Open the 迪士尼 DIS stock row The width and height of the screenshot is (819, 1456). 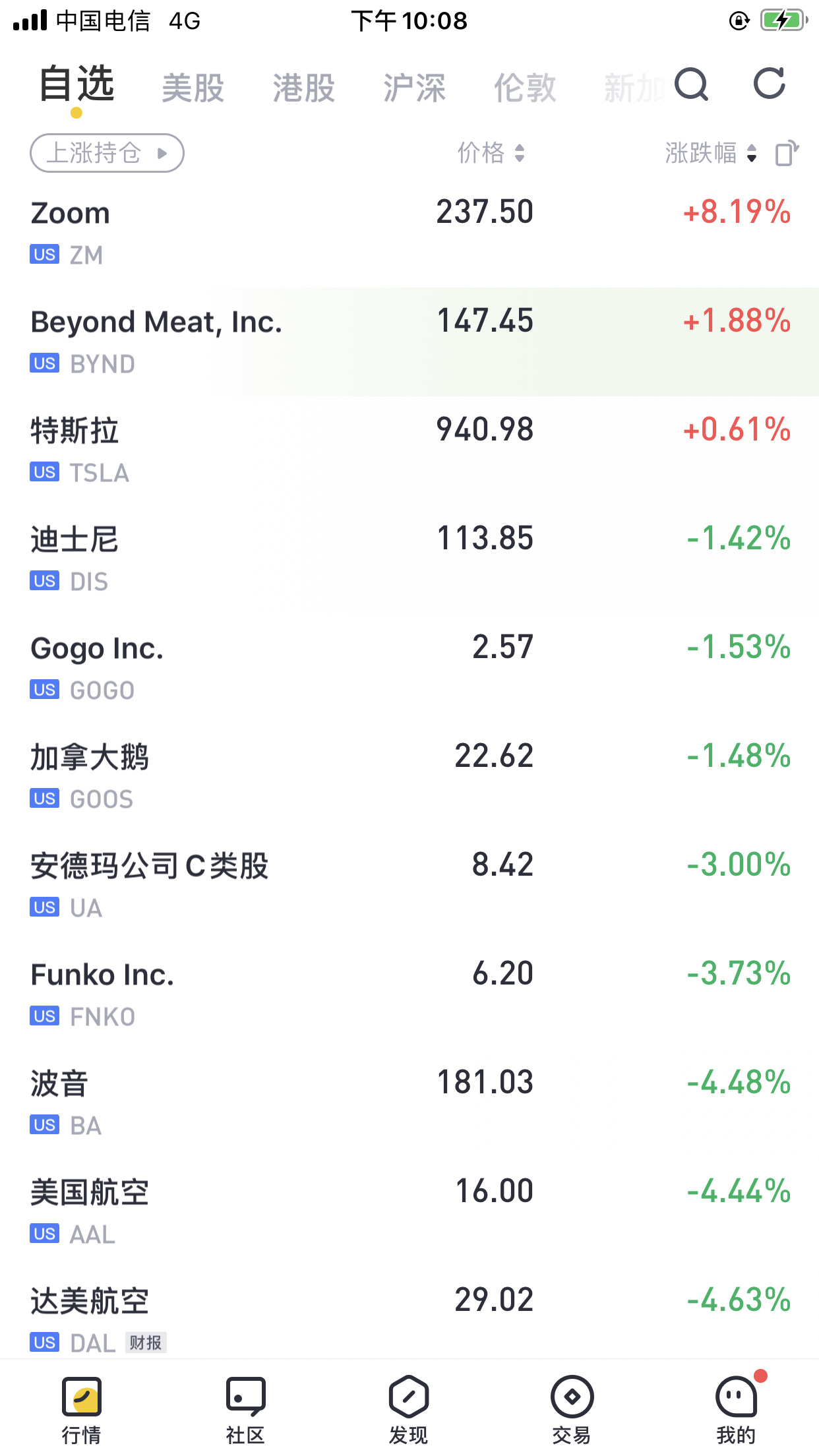point(409,559)
